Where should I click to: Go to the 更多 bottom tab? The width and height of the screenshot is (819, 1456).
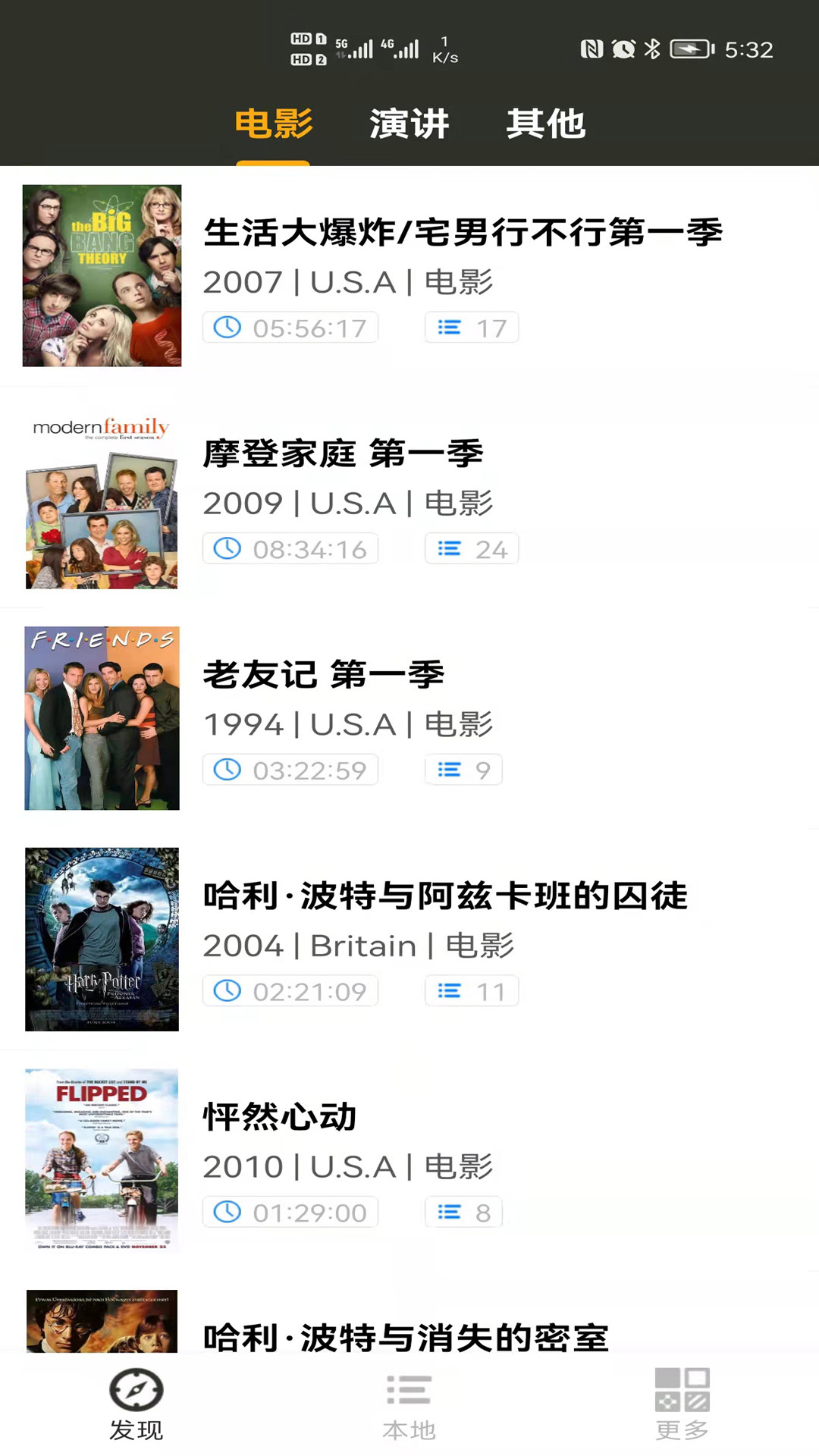[682, 1404]
